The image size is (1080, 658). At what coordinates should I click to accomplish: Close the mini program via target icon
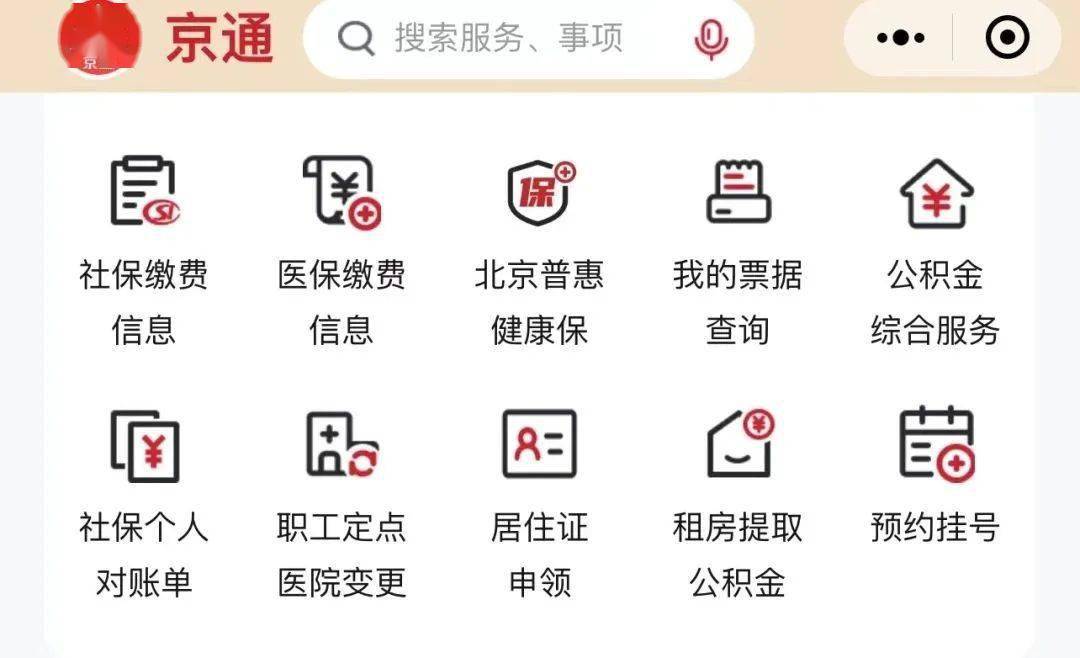tap(1006, 39)
